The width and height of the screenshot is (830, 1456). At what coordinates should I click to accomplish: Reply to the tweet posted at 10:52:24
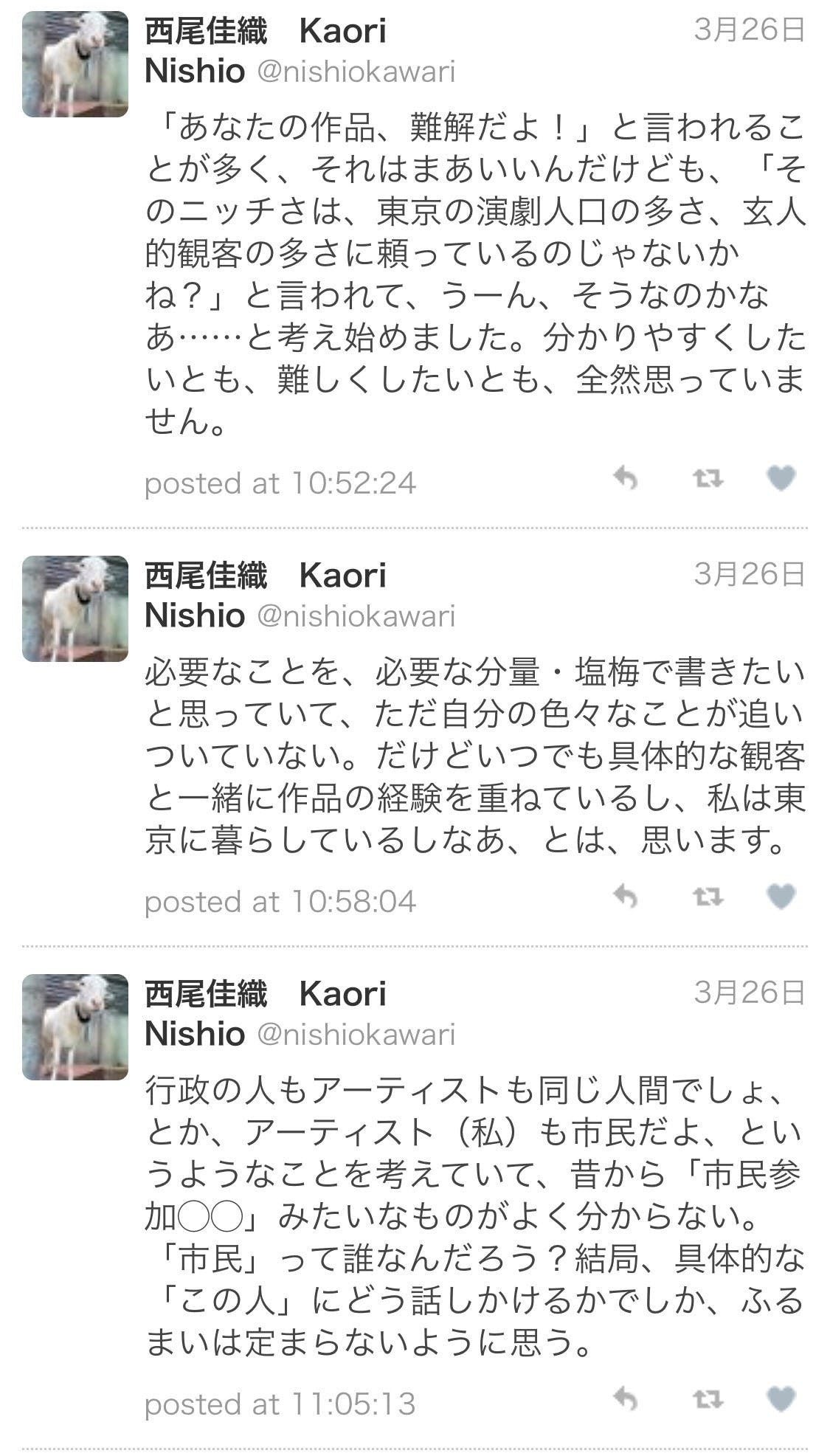pos(626,479)
